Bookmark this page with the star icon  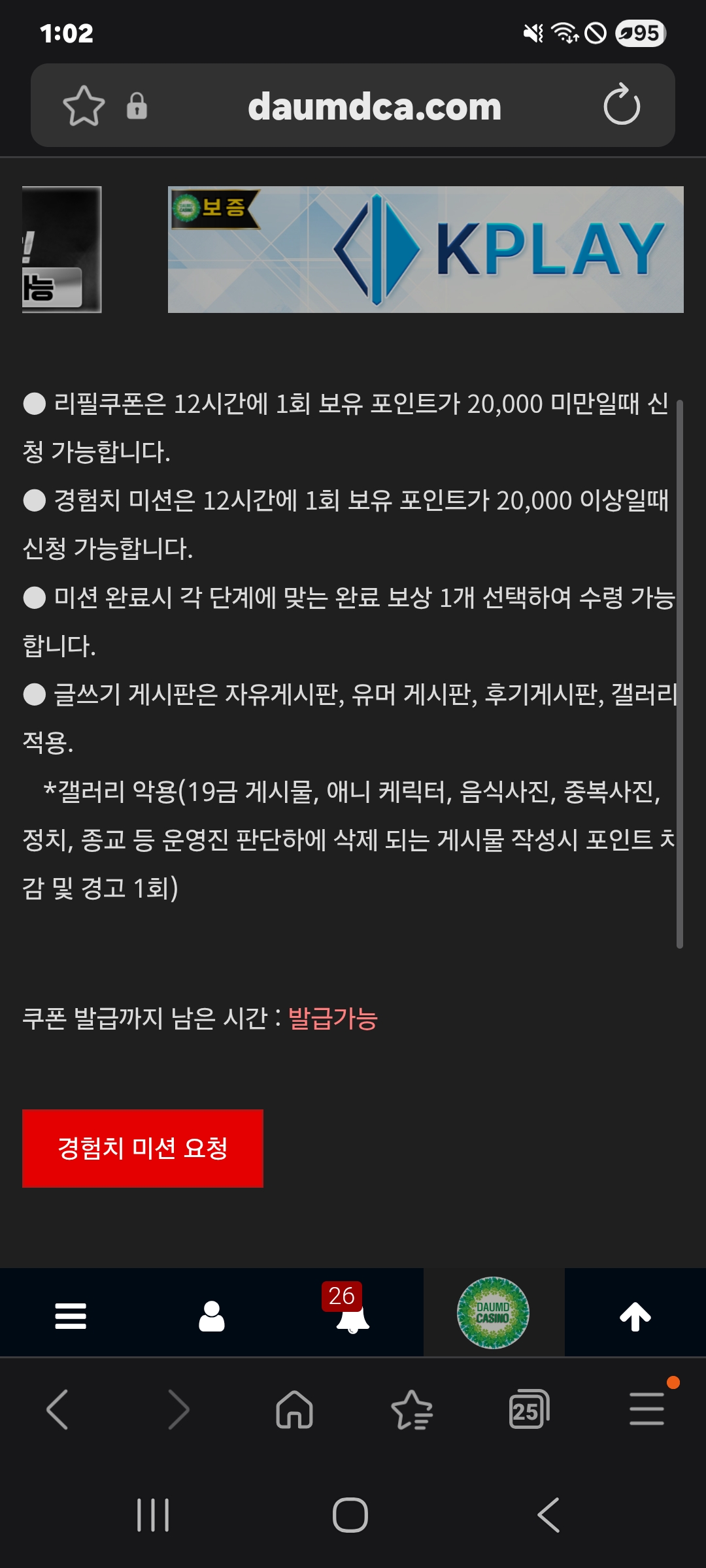click(x=84, y=106)
